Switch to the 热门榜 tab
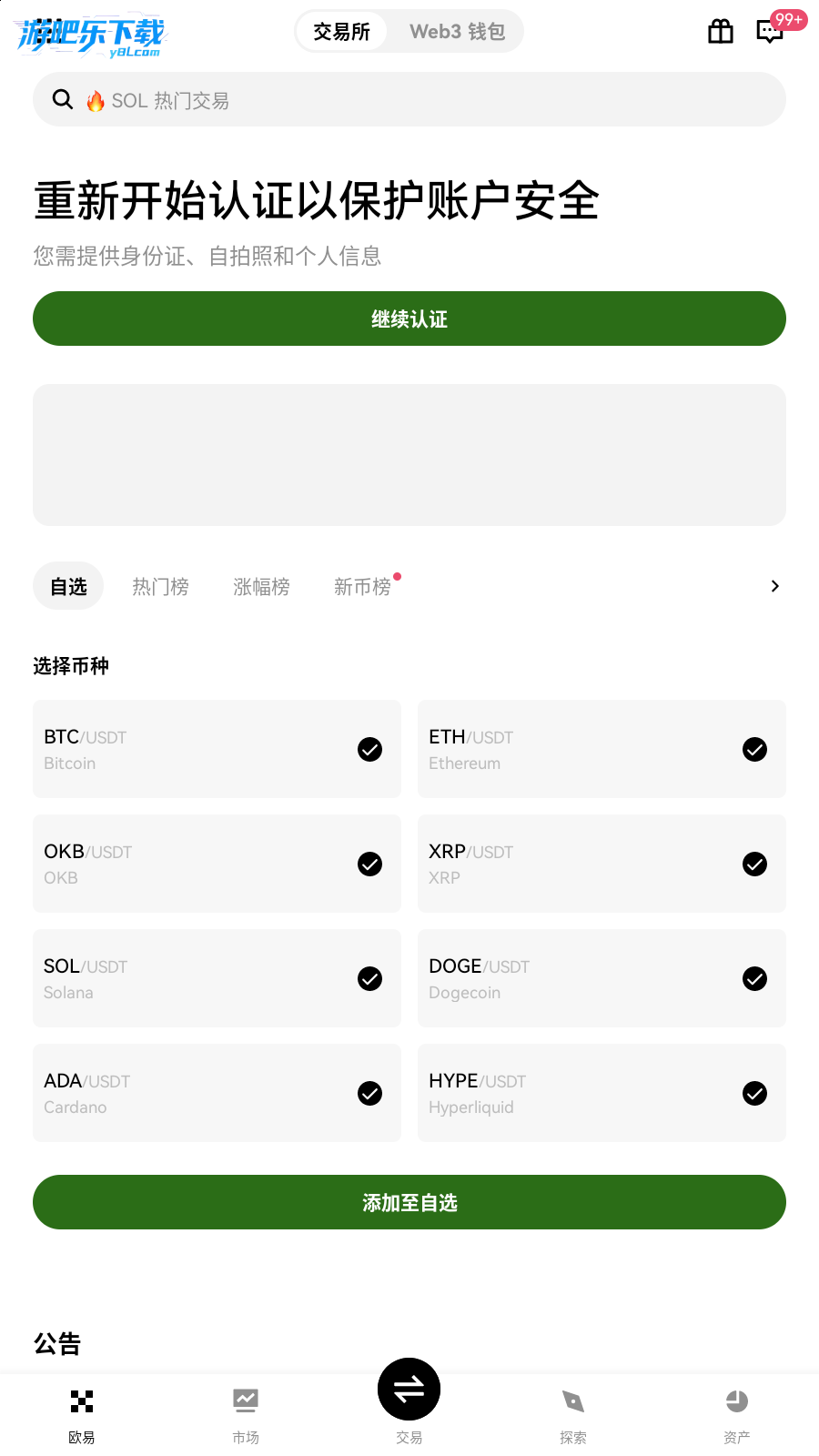 pos(160,586)
